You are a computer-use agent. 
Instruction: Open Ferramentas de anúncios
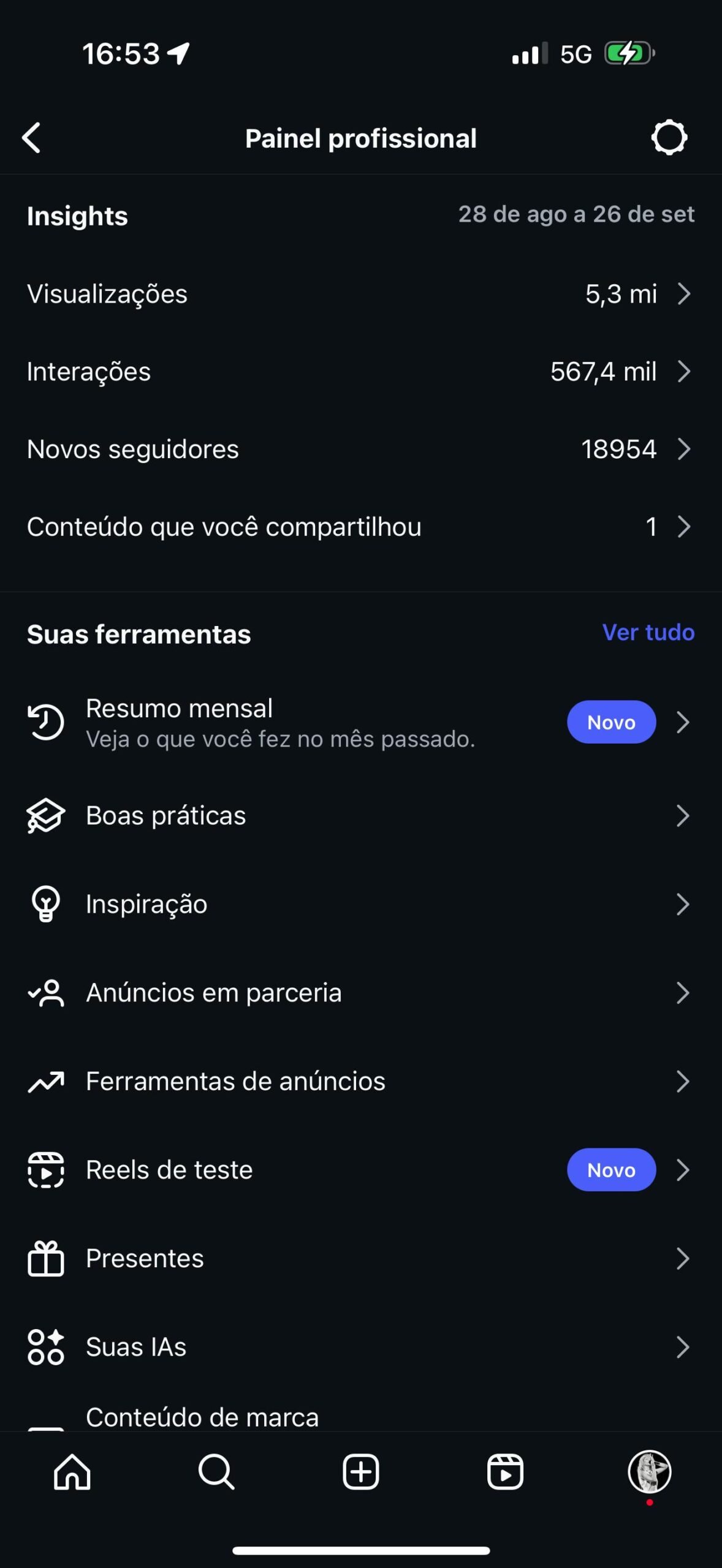click(360, 1082)
